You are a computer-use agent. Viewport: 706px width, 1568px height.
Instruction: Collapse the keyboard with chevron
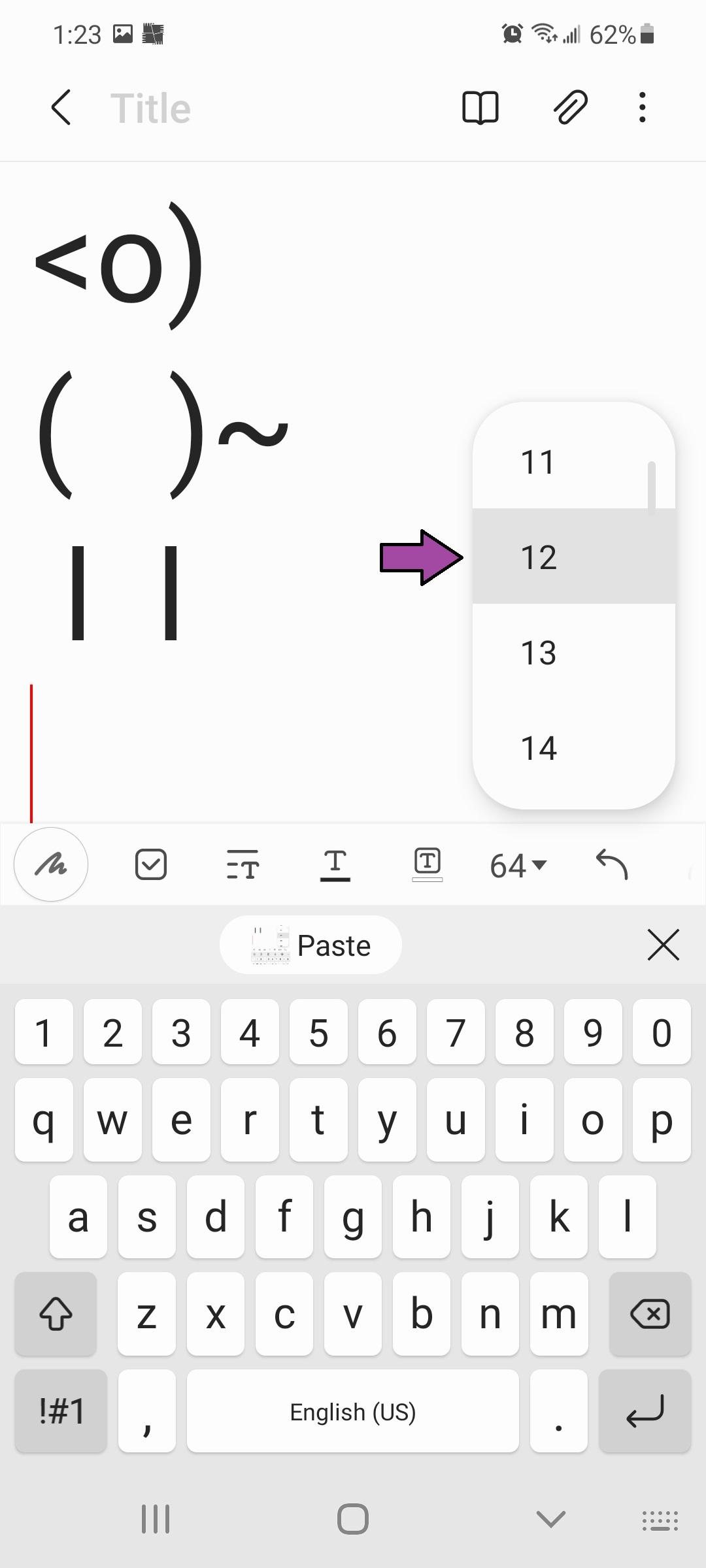549,1519
